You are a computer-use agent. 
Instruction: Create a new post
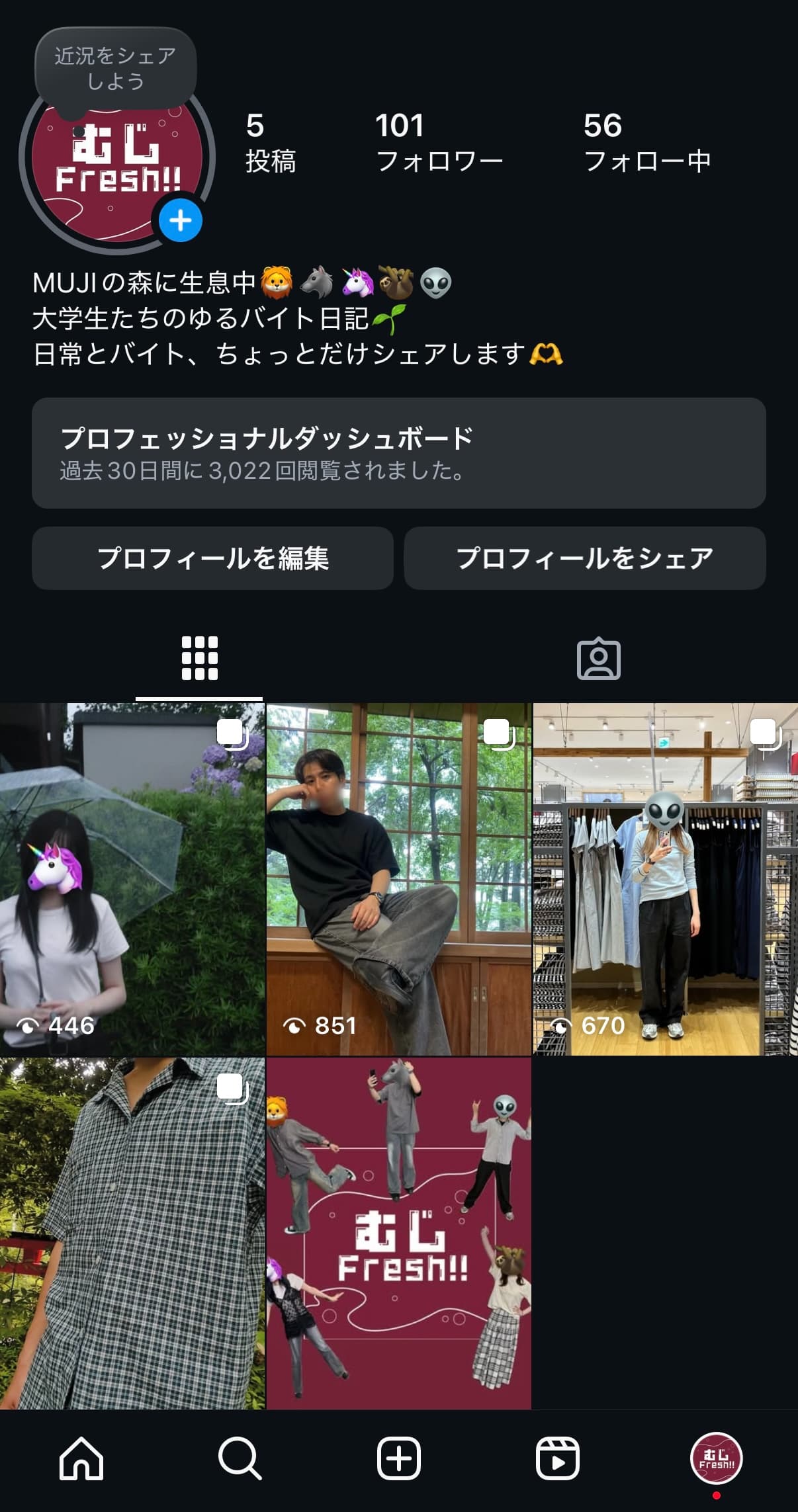tap(398, 1458)
